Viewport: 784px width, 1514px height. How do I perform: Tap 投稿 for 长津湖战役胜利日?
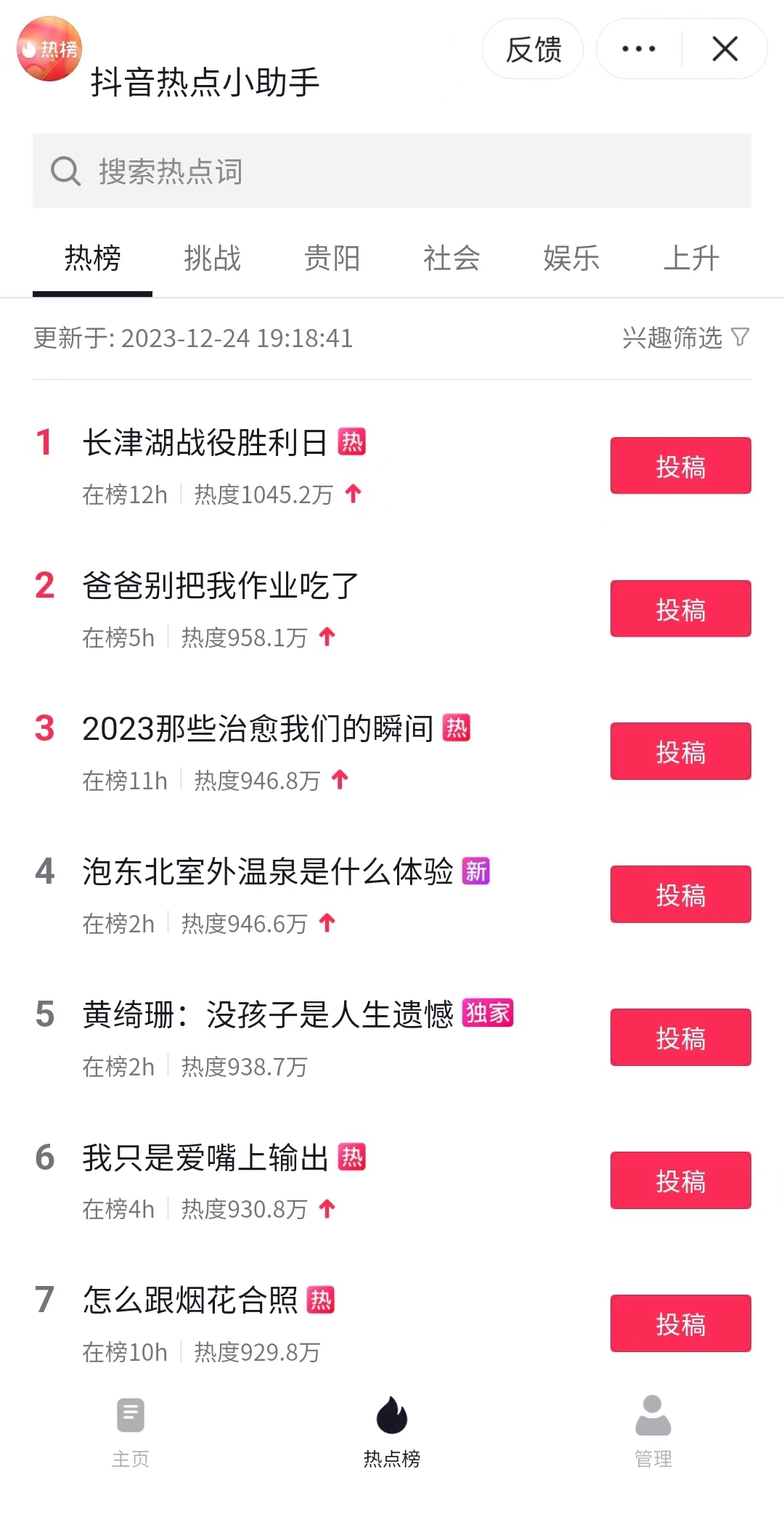point(681,465)
